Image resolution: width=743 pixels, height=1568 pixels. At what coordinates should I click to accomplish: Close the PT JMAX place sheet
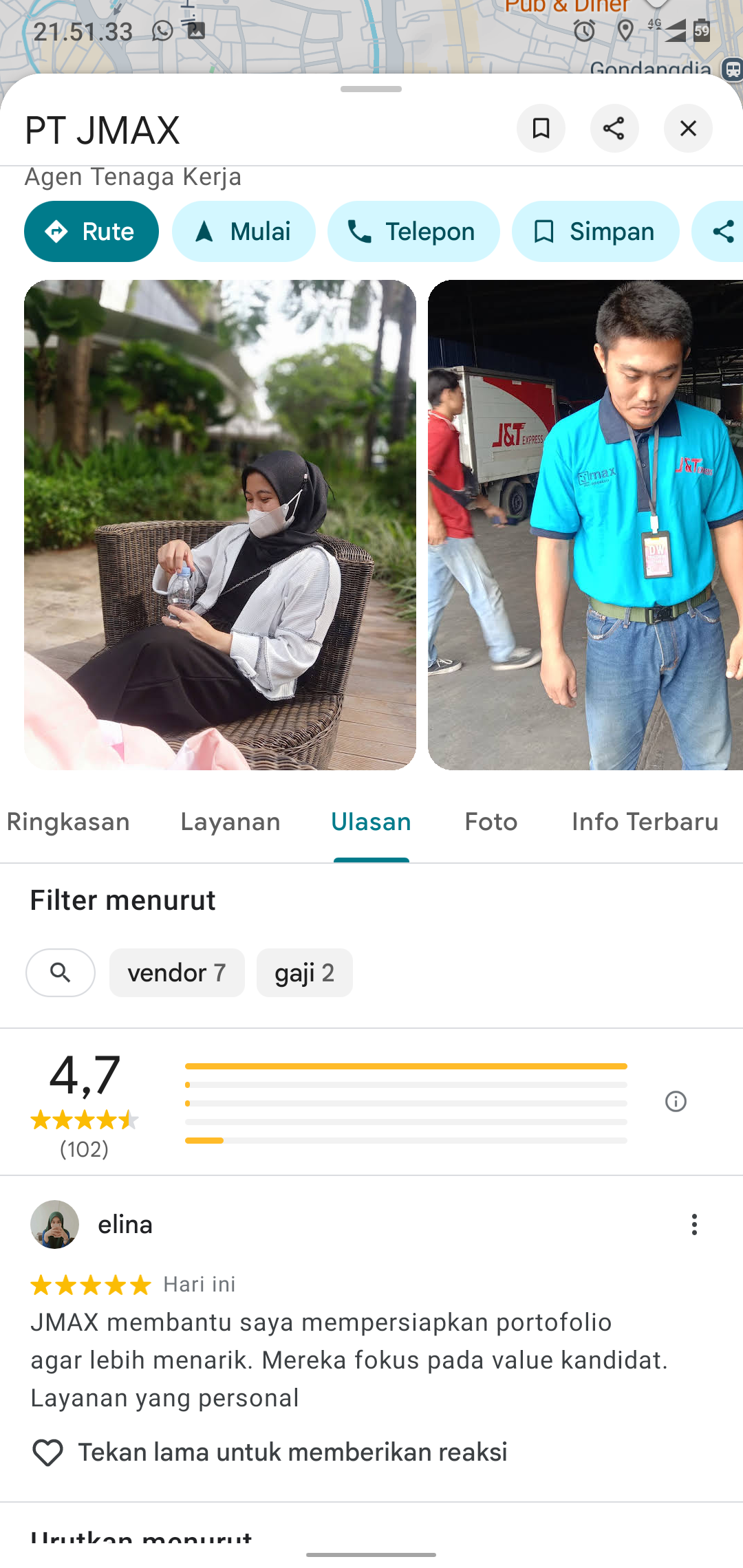pyautogui.click(x=687, y=129)
